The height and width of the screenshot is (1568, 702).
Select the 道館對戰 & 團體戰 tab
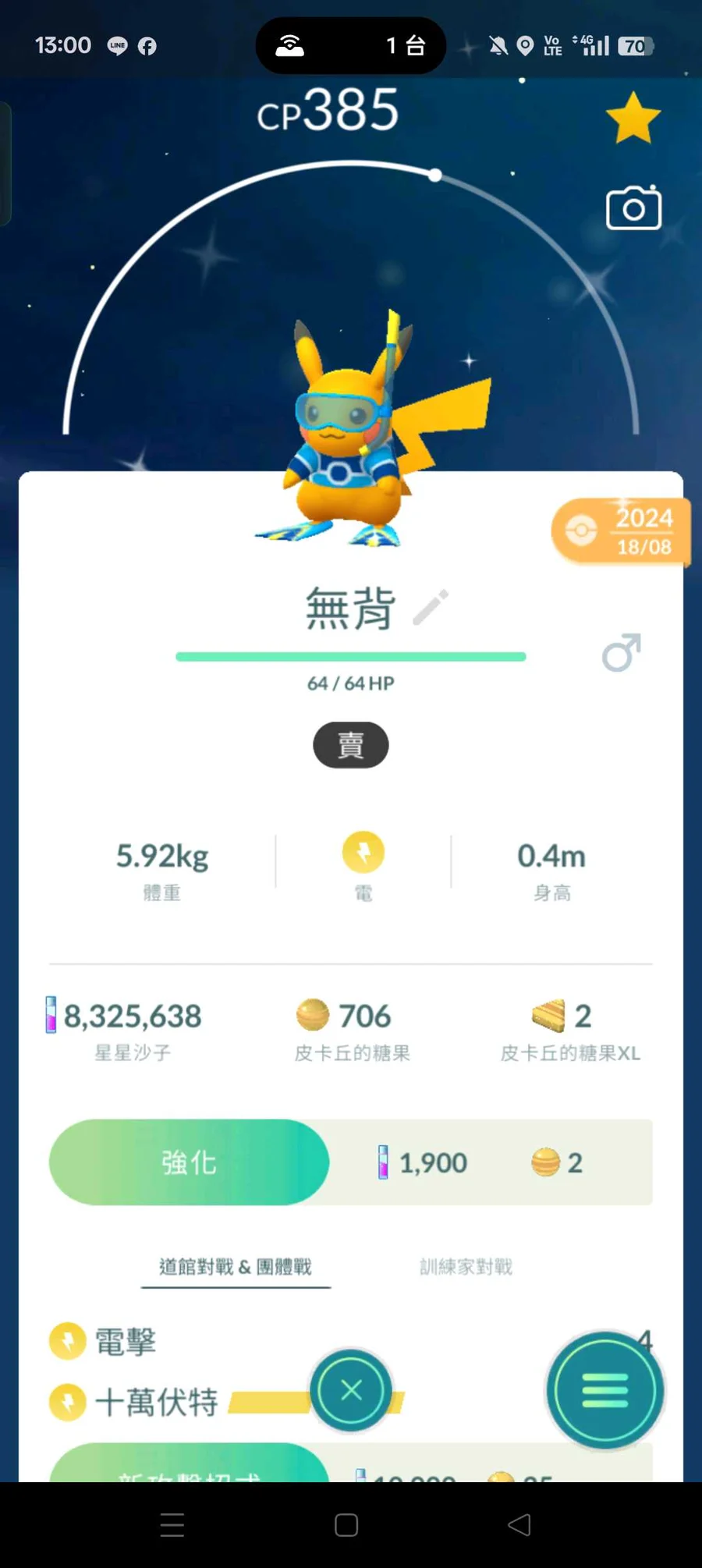pyautogui.click(x=236, y=1267)
